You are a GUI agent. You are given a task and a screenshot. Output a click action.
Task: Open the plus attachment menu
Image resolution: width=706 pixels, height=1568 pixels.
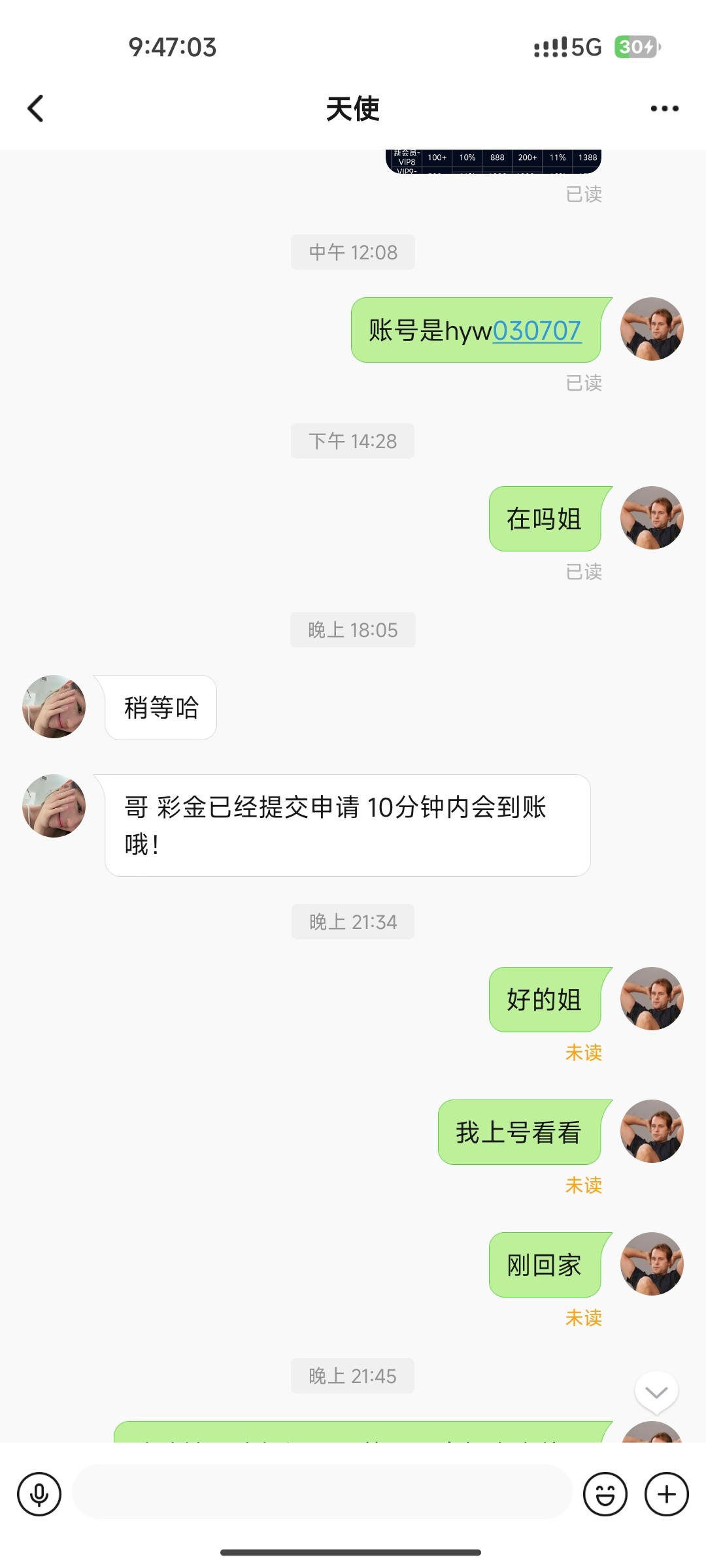666,1494
